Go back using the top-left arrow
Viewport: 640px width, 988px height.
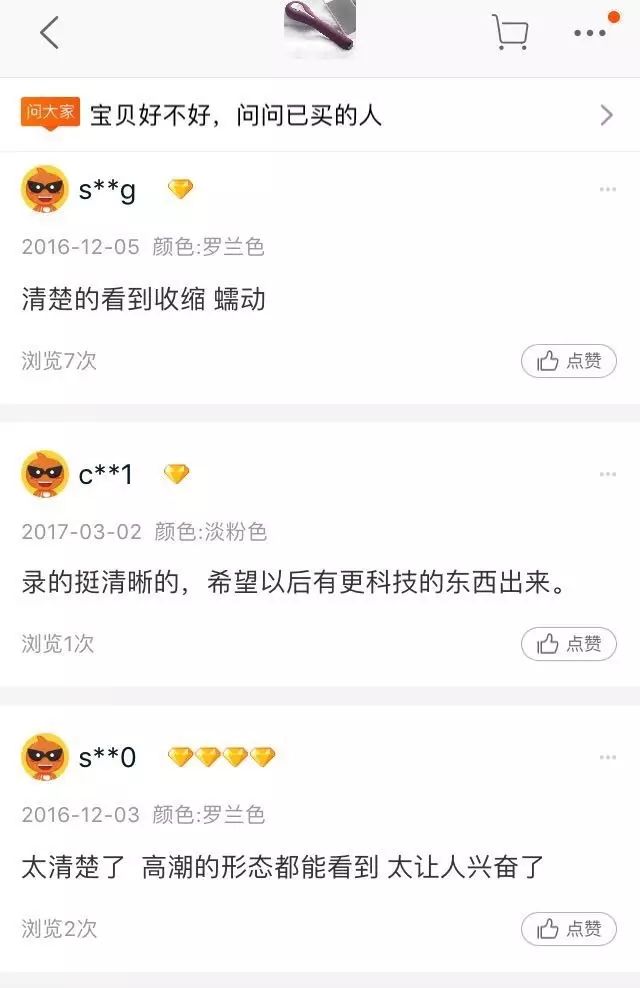pyautogui.click(x=49, y=33)
